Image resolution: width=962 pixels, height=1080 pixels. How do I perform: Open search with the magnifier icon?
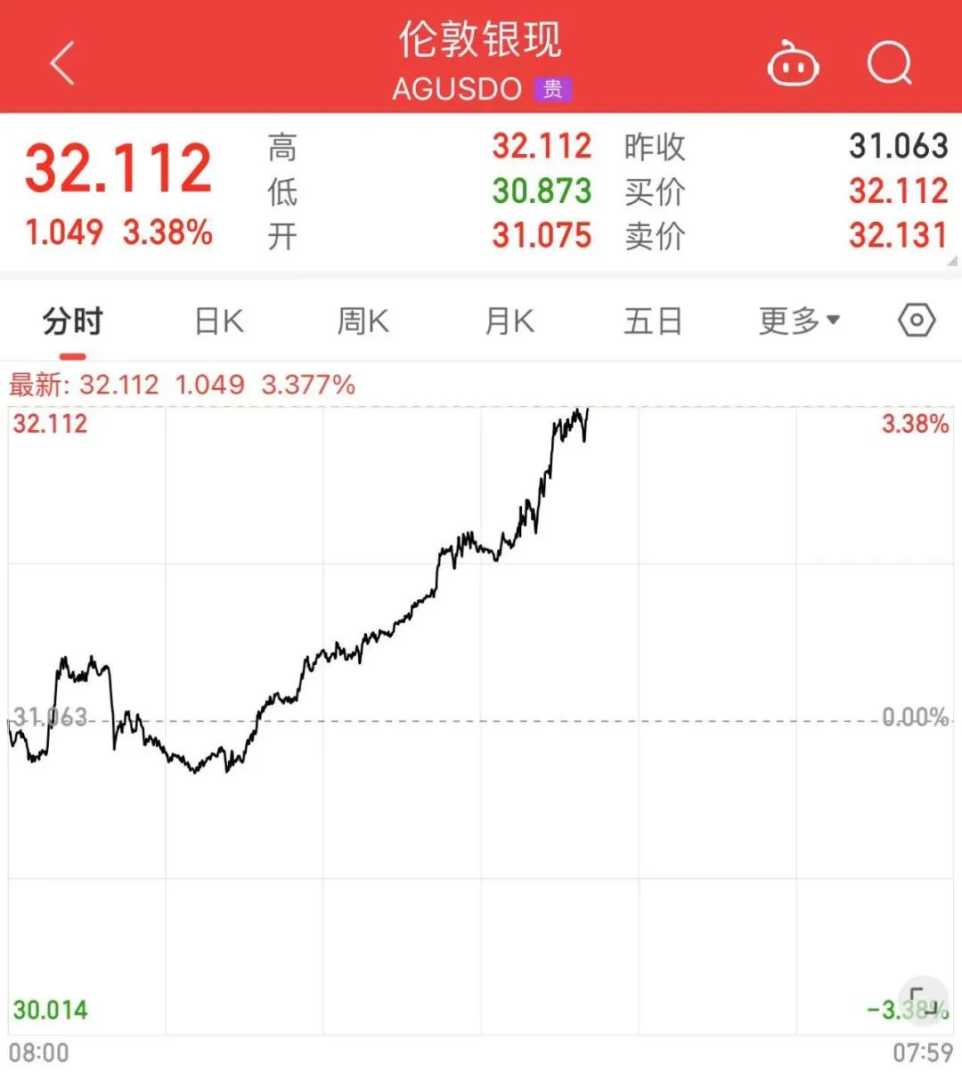point(889,66)
